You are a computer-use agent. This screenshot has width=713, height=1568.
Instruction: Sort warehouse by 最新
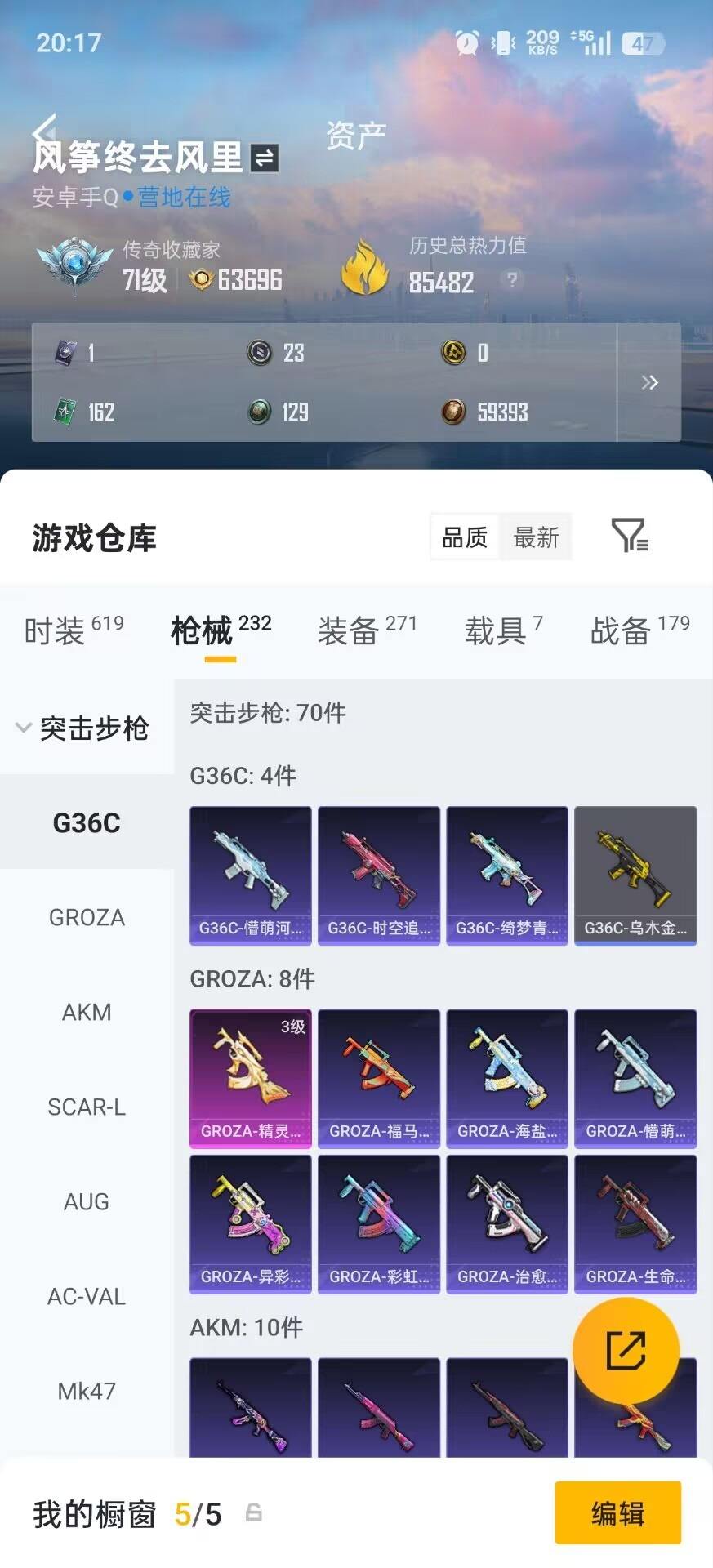pyautogui.click(x=536, y=537)
